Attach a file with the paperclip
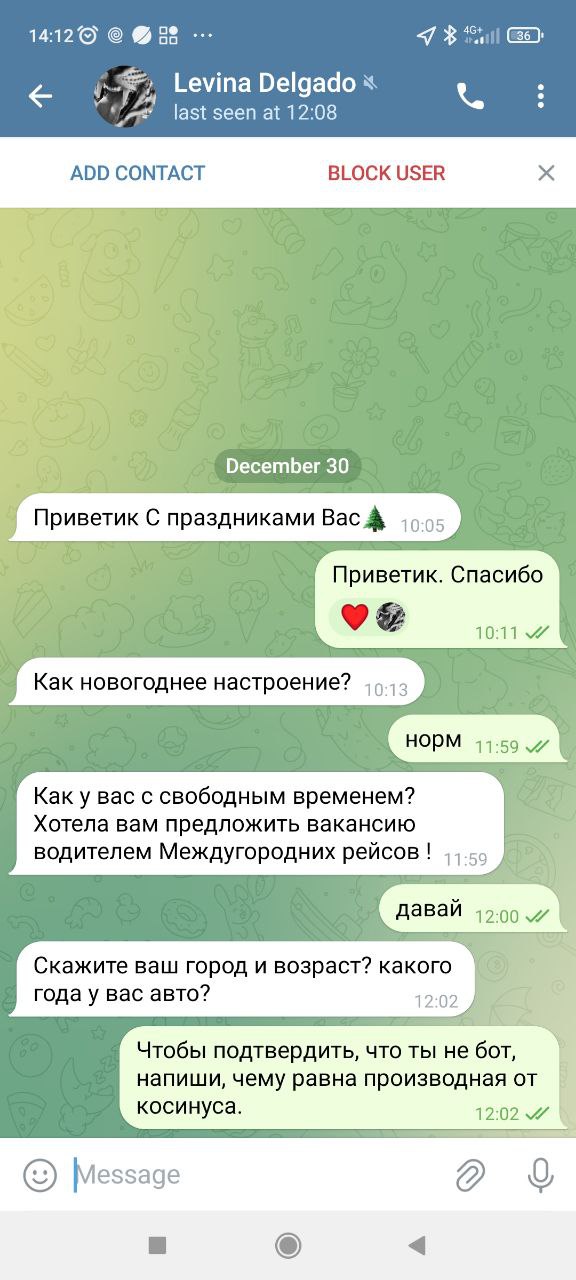 [x=470, y=1175]
